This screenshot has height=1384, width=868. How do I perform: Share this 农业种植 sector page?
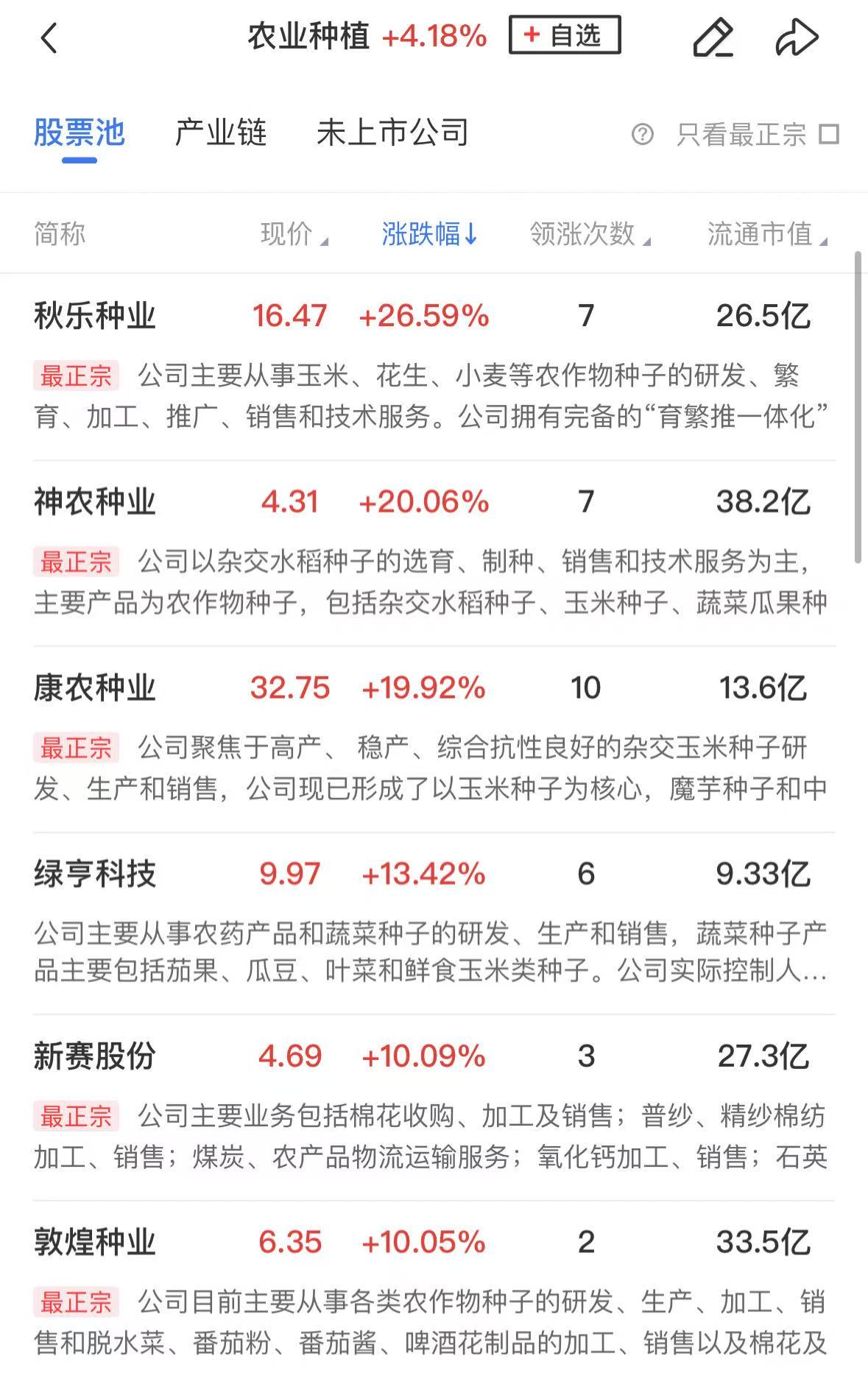point(797,38)
